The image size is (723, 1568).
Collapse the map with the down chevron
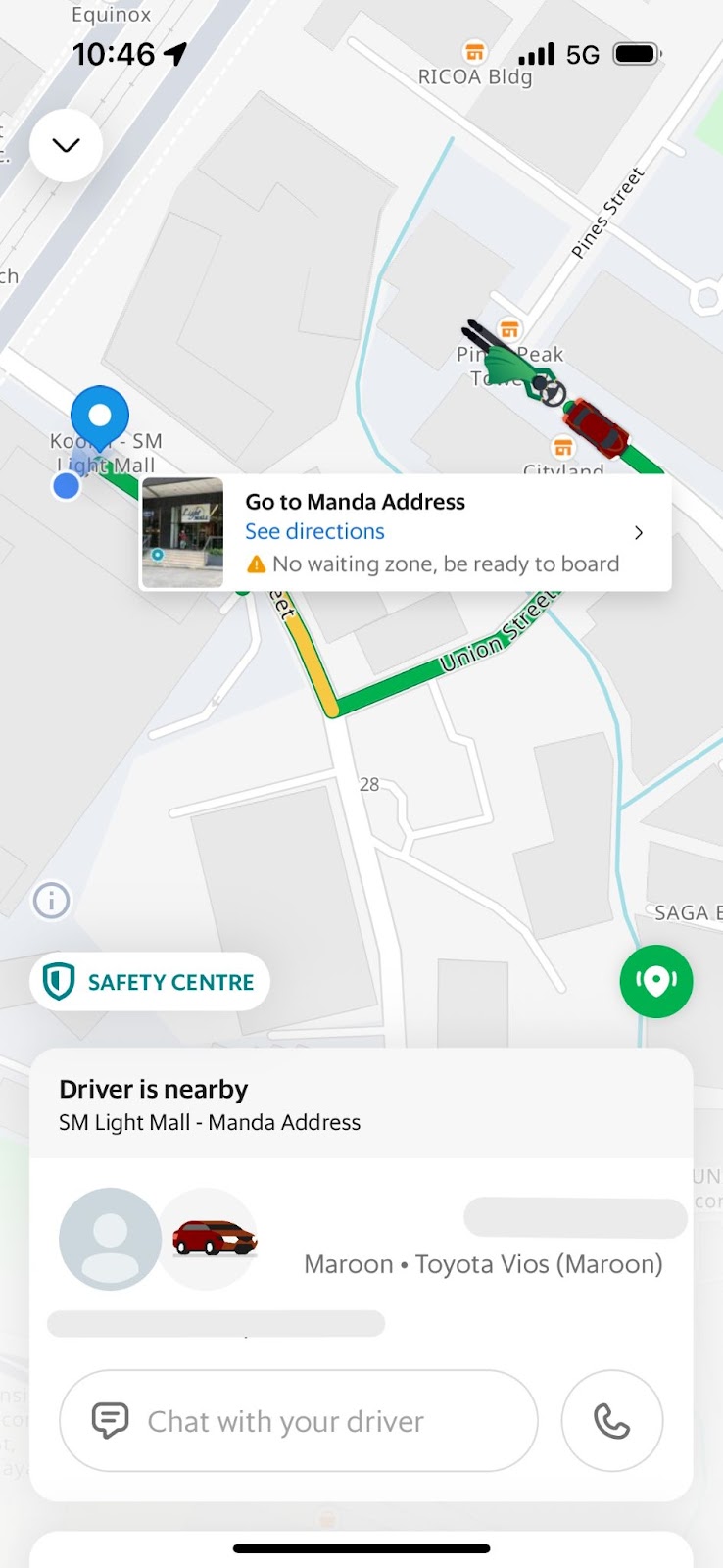pos(66,146)
